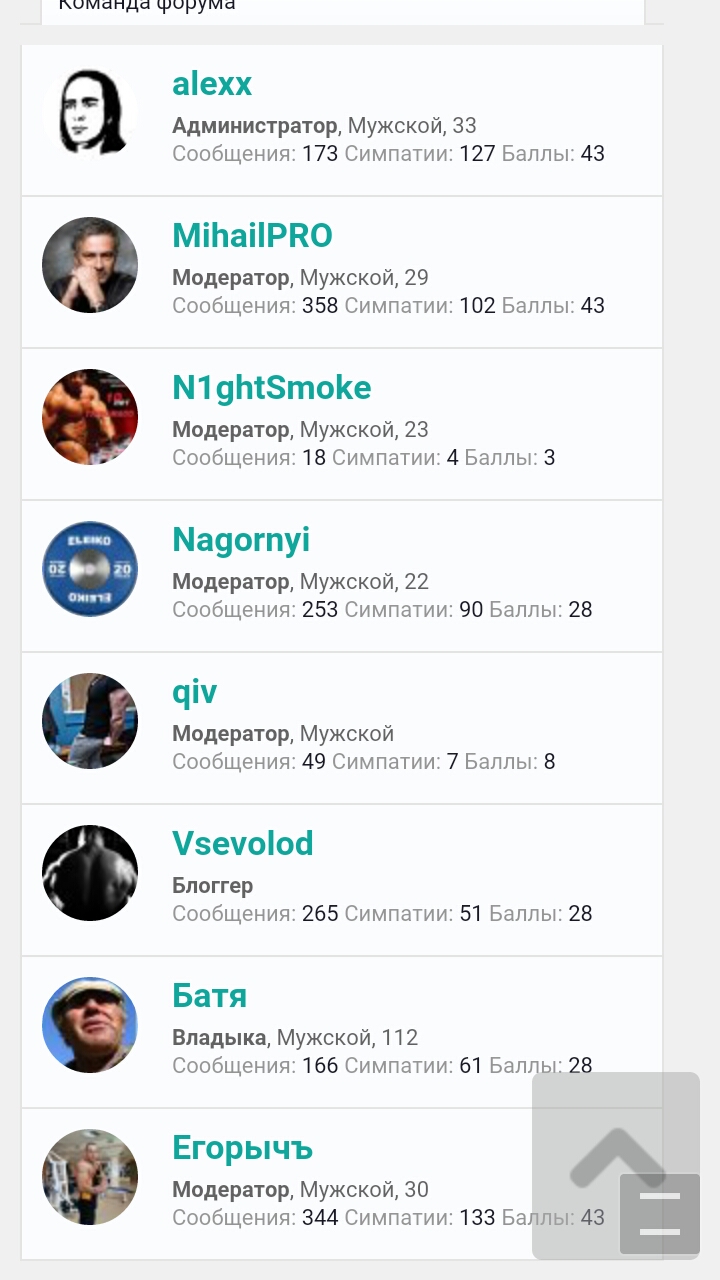
Task: Open Батя's profile link
Action: coord(209,996)
